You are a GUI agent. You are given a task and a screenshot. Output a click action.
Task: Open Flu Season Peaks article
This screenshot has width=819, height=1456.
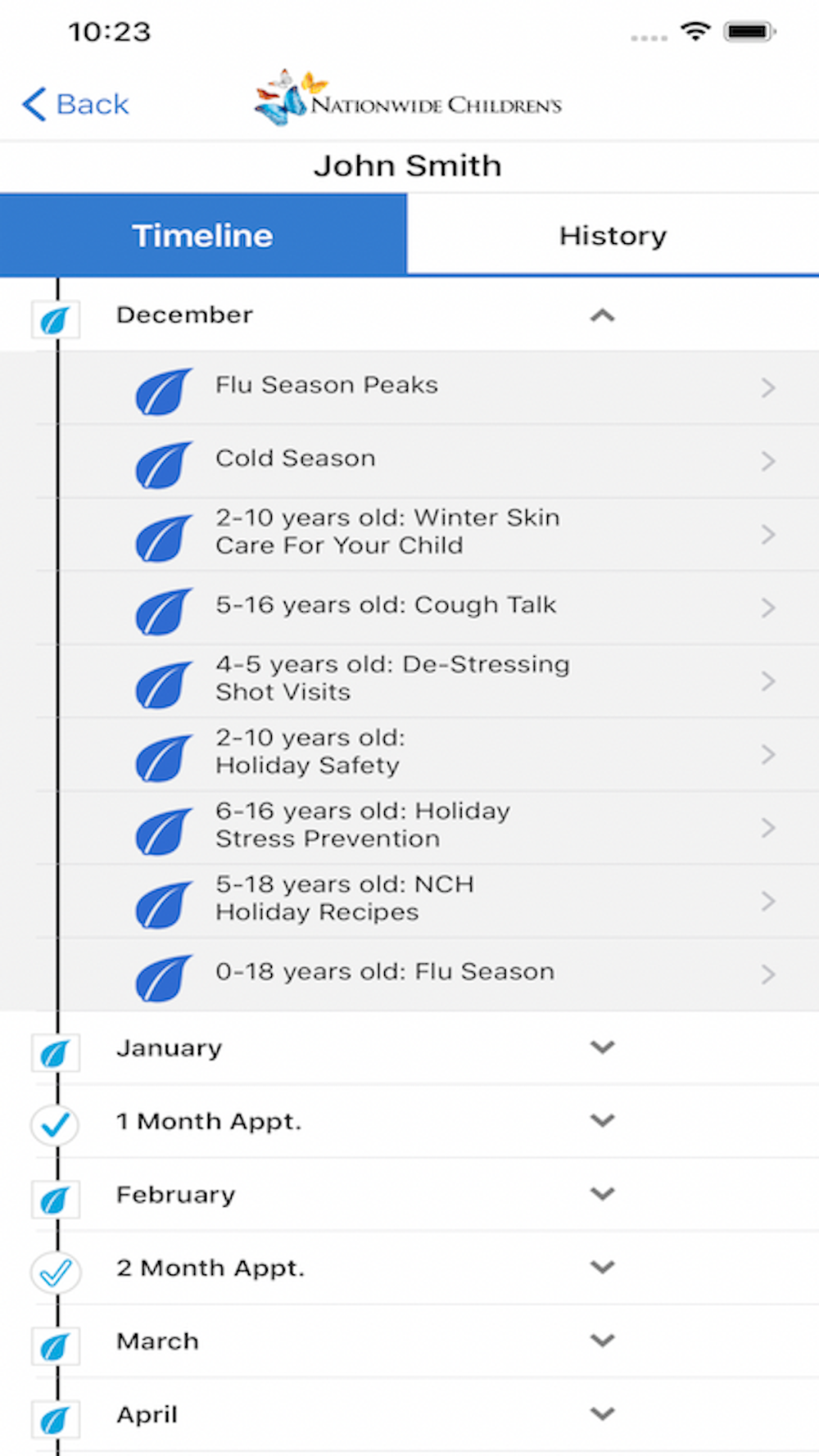click(x=426, y=388)
